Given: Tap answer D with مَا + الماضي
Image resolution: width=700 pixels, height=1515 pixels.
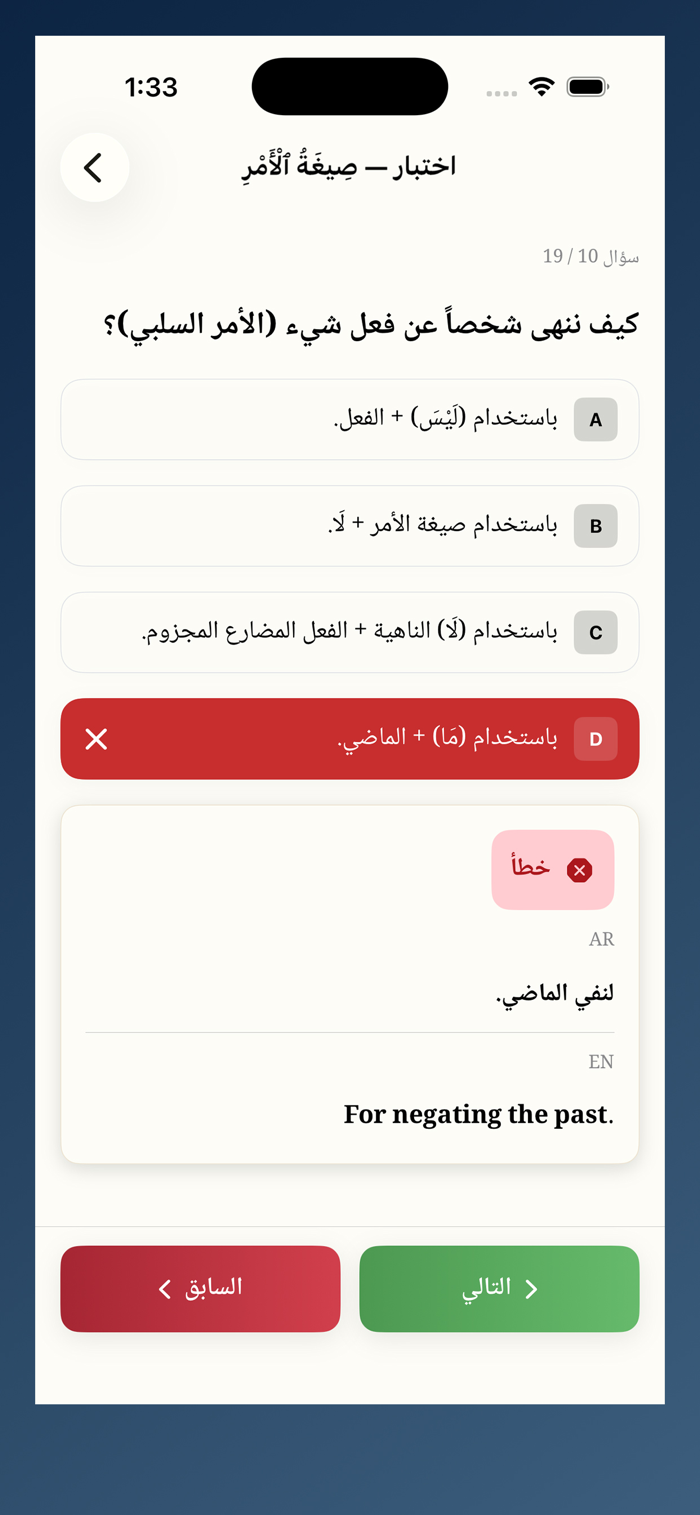Looking at the screenshot, I should (x=350, y=739).
